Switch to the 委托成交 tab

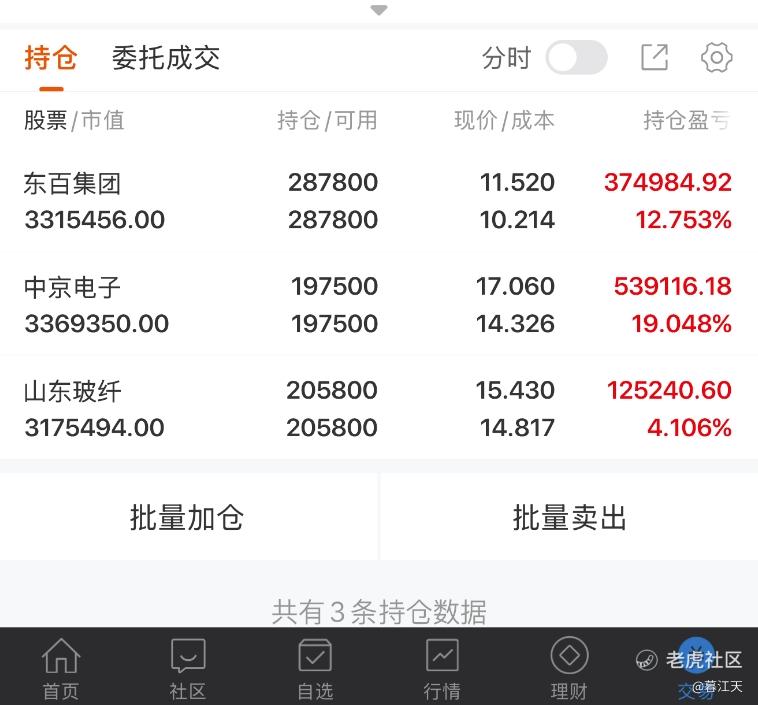point(166,58)
